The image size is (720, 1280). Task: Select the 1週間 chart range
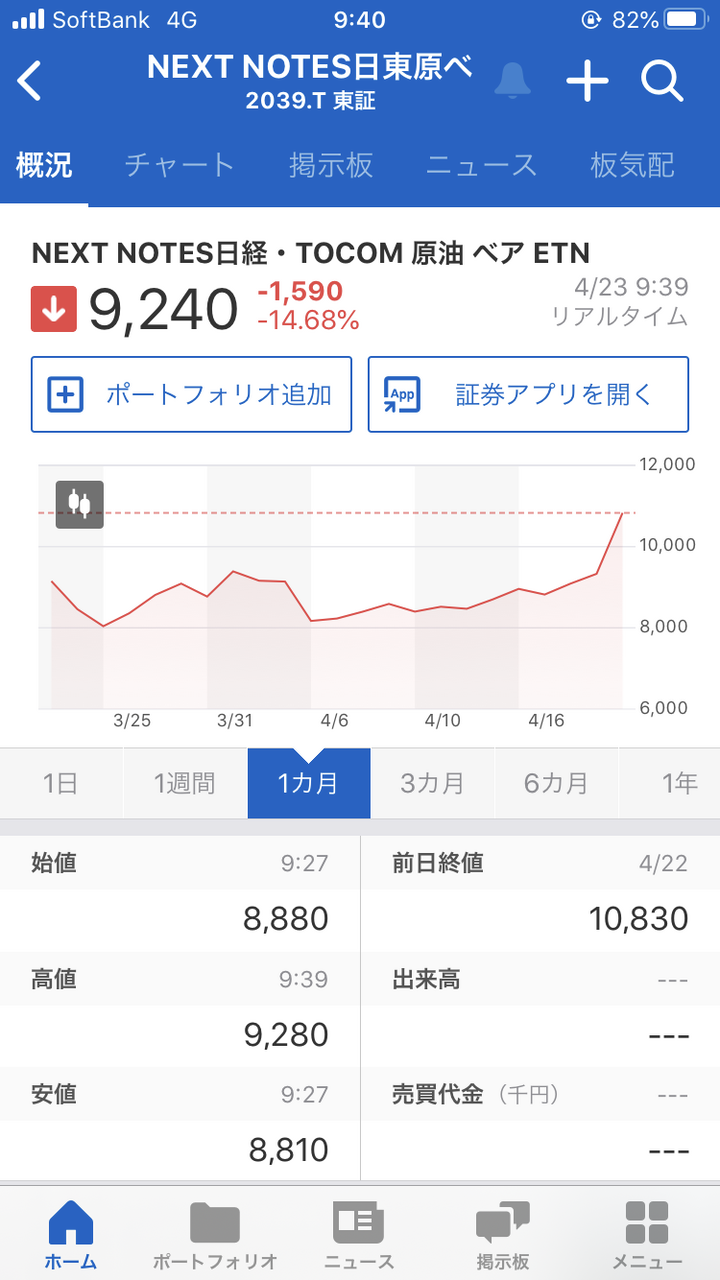185,783
